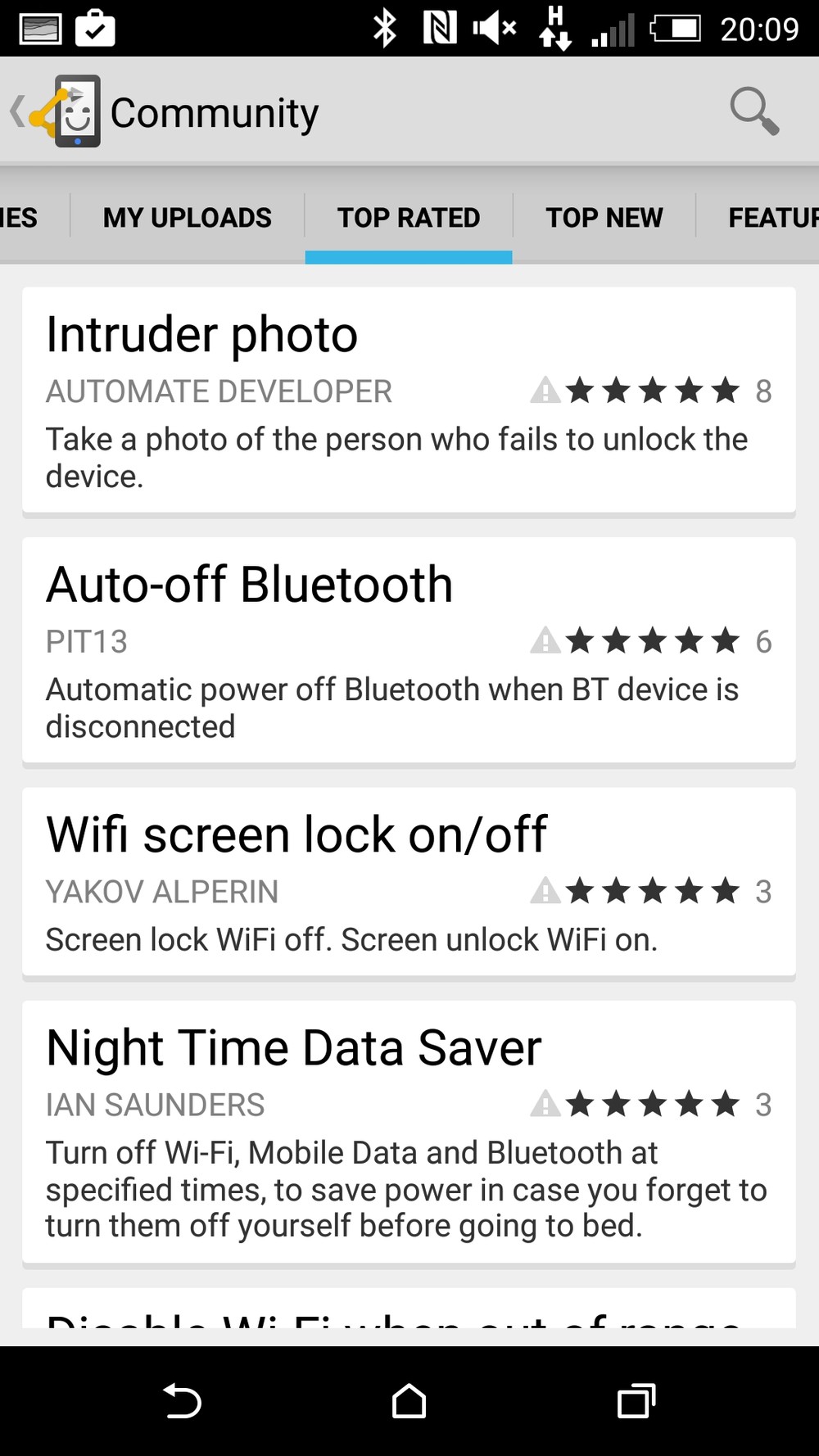Open the Intruder photo flow card
Viewport: 819px width, 1456px height.
click(x=408, y=400)
